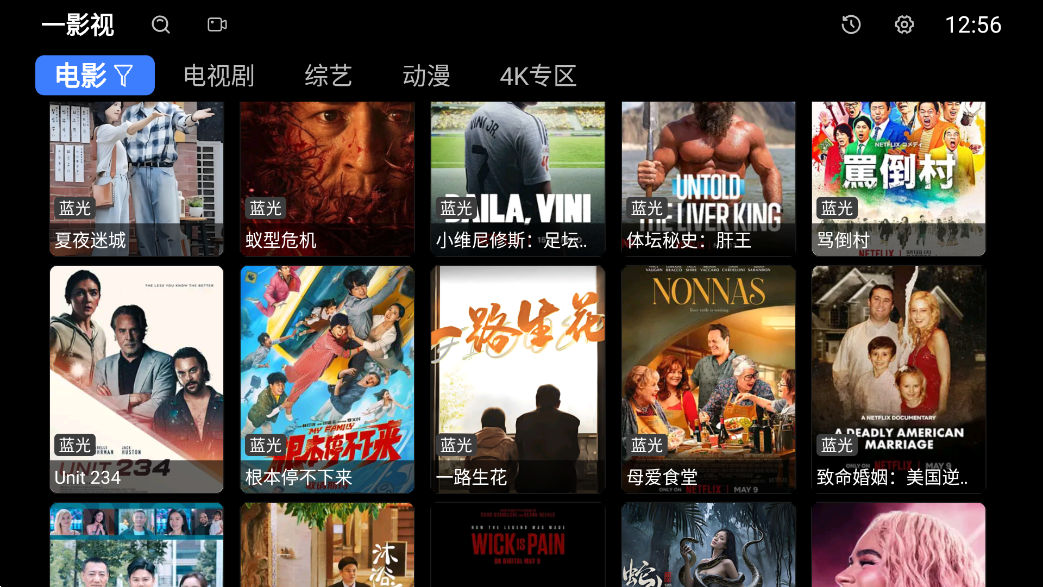This screenshot has width=1043, height=587.
Task: Open the Wick Is Pain poster
Action: pyautogui.click(x=517, y=545)
